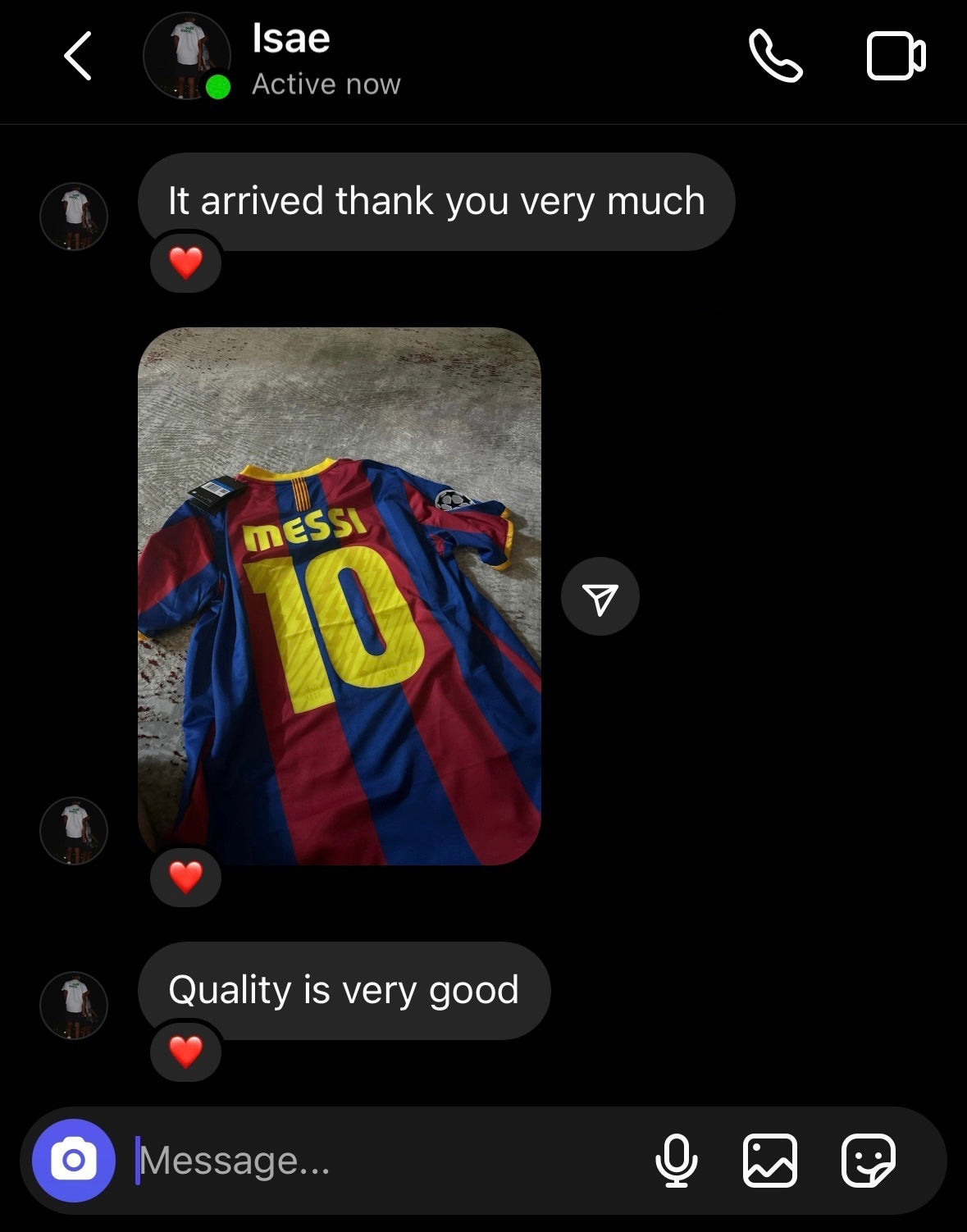Viewport: 967px width, 1232px height.
Task: Open the sticker picker
Action: point(868,1161)
